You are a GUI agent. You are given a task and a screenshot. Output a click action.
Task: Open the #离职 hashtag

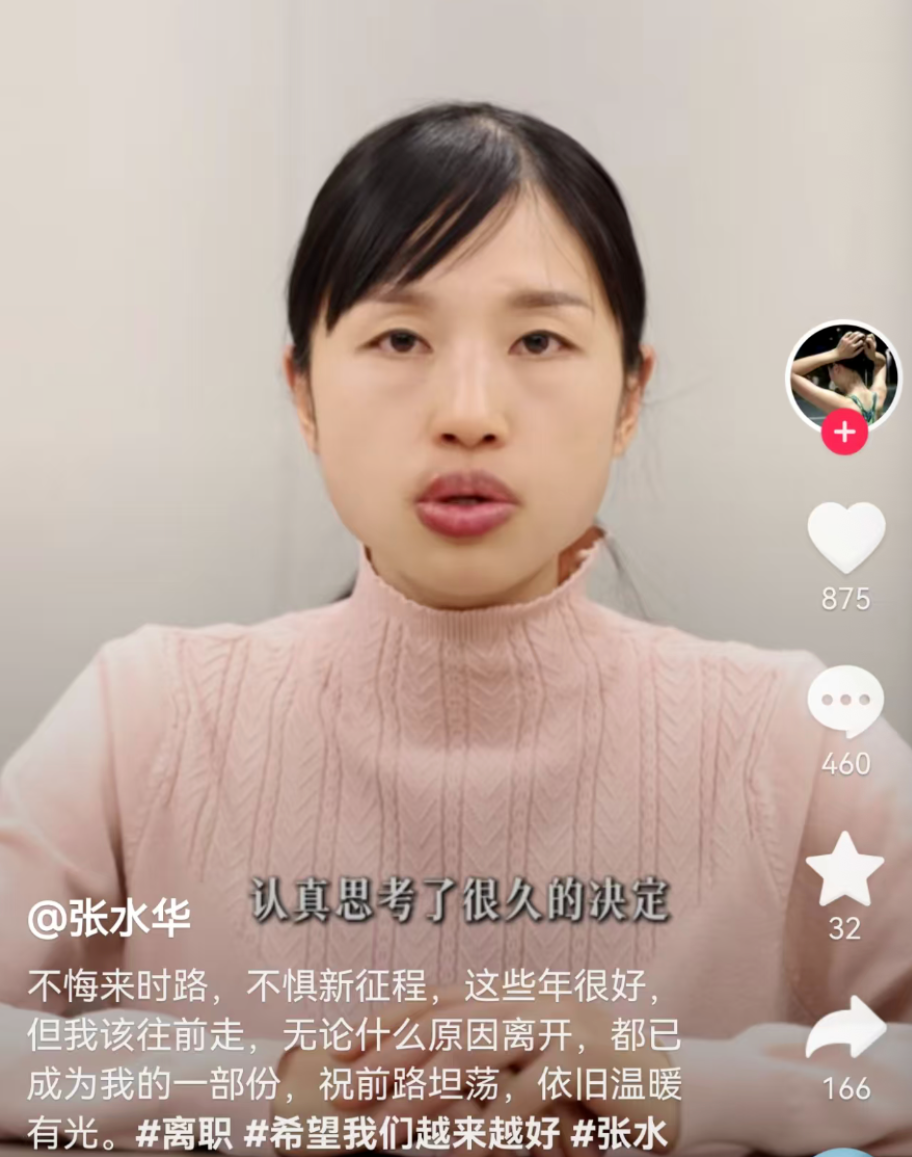click(184, 1134)
